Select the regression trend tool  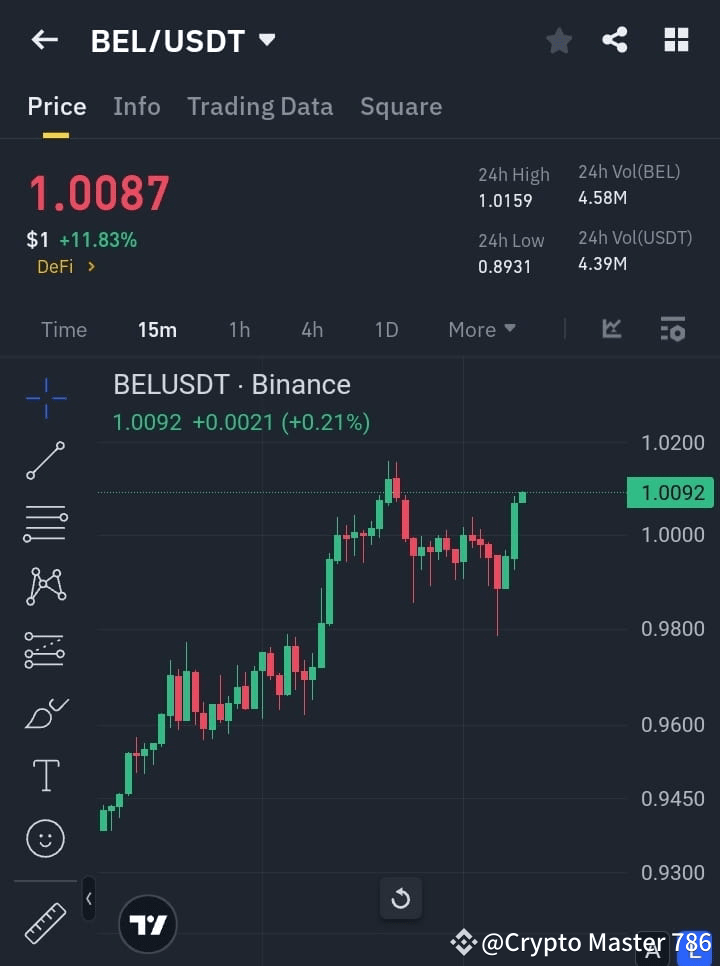pos(45,650)
